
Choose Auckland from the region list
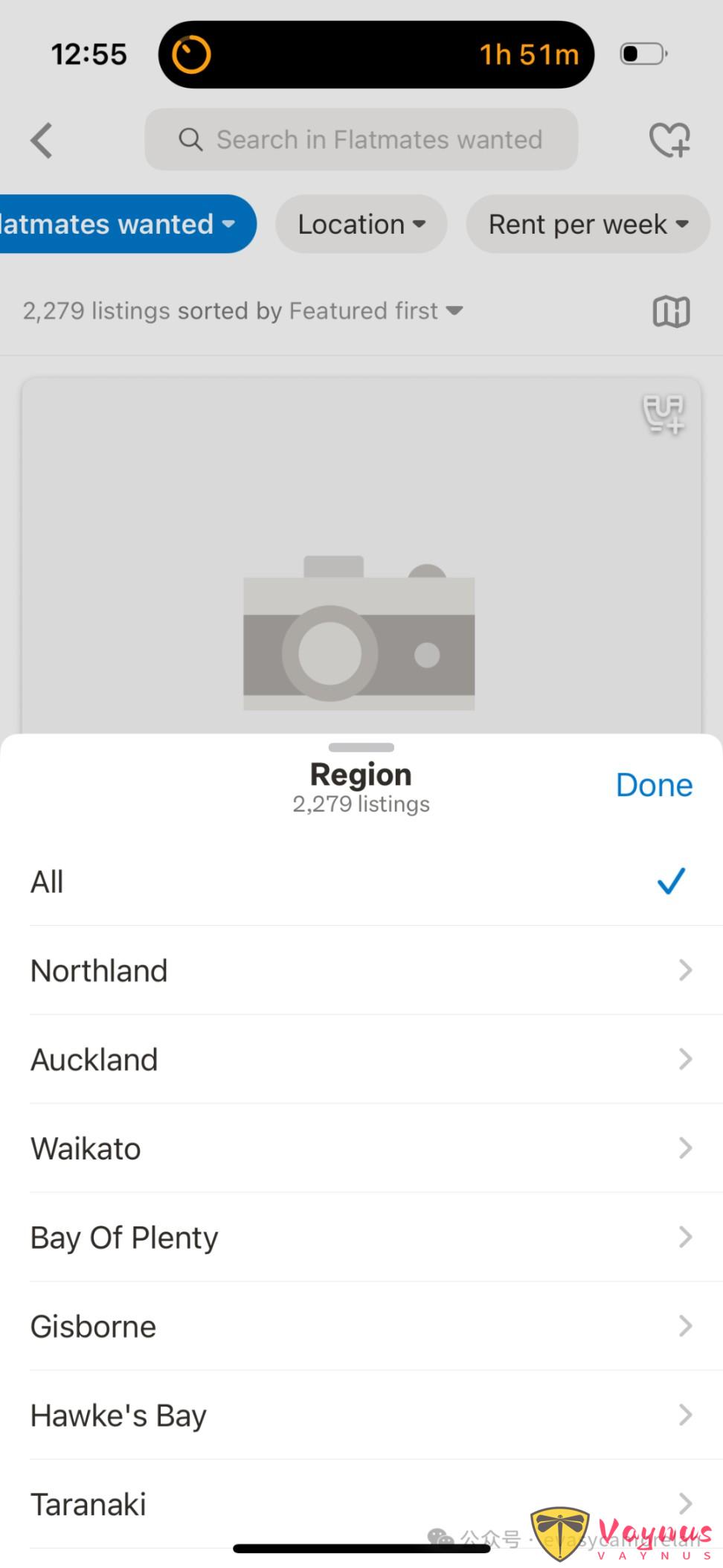(x=361, y=1060)
